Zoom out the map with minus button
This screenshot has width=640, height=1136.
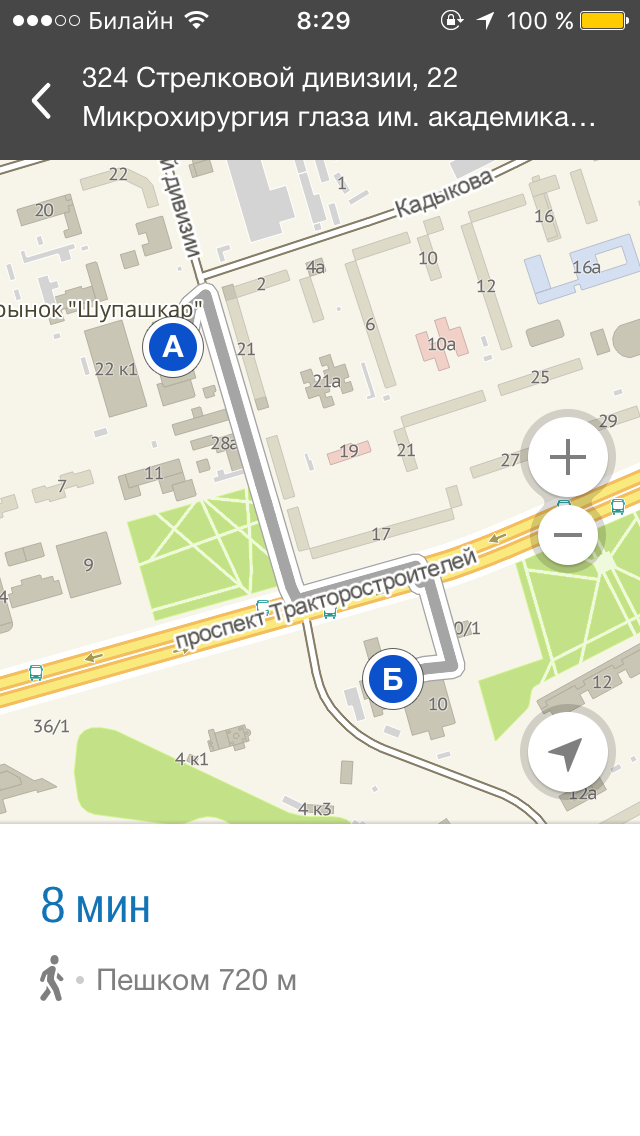click(x=567, y=535)
